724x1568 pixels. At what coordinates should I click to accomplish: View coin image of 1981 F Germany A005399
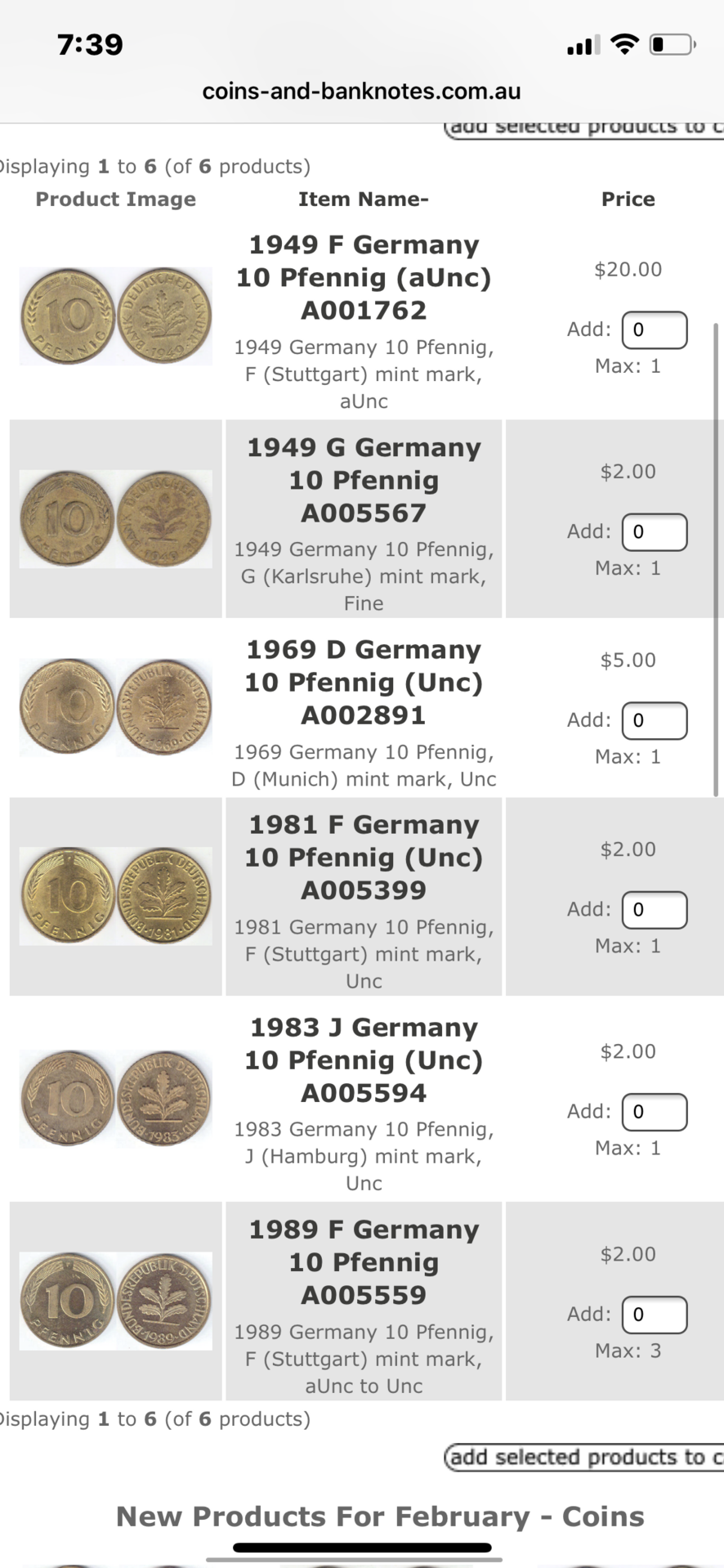(115, 896)
